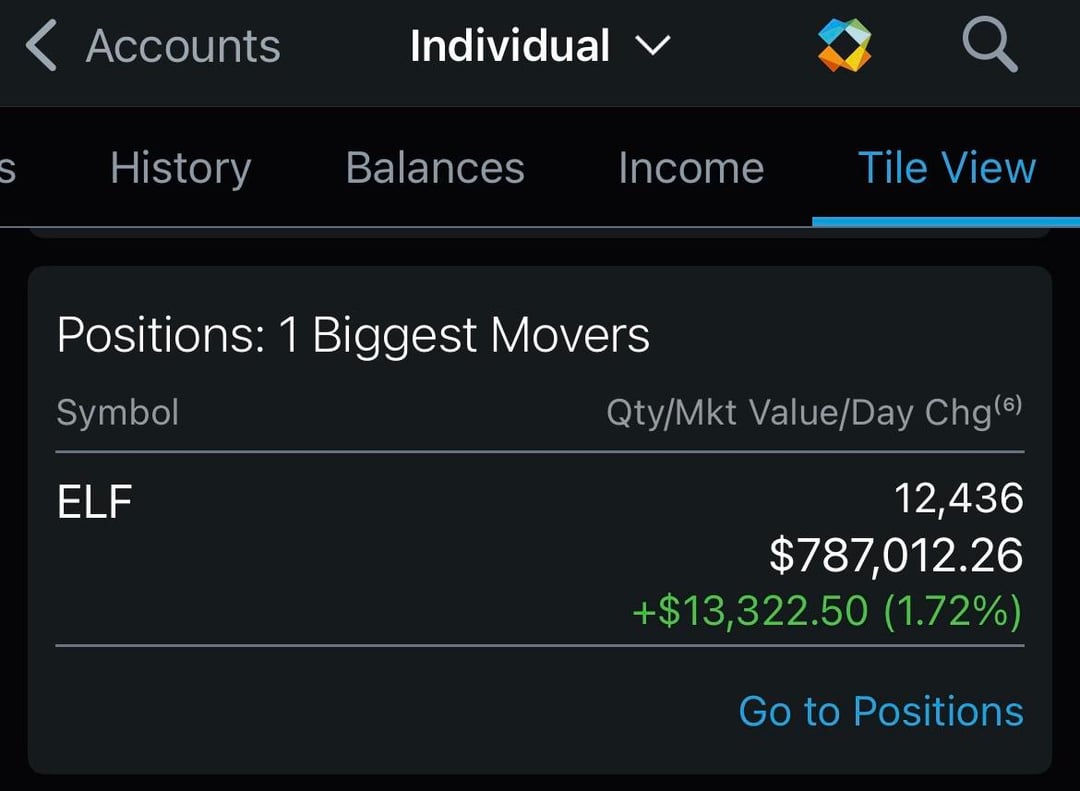Screen dimensions: 1080x791
Task: Select the Tile View tab
Action: pyautogui.click(x=946, y=168)
